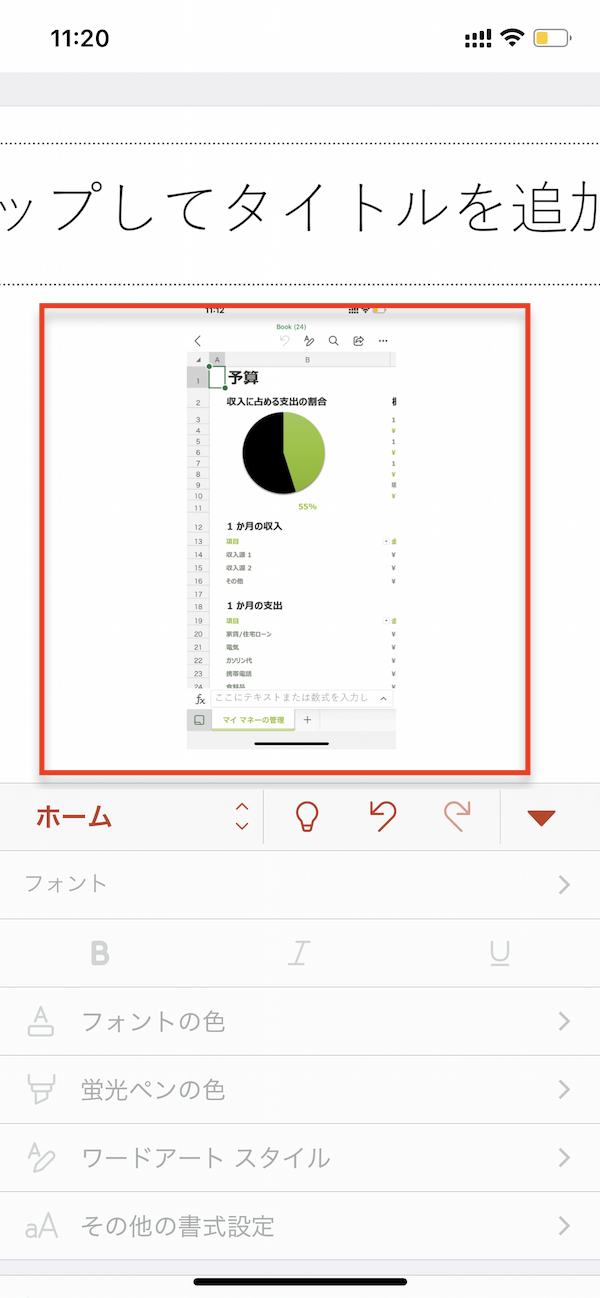Open the フォント settings row
The image size is (600, 1298).
300,884
